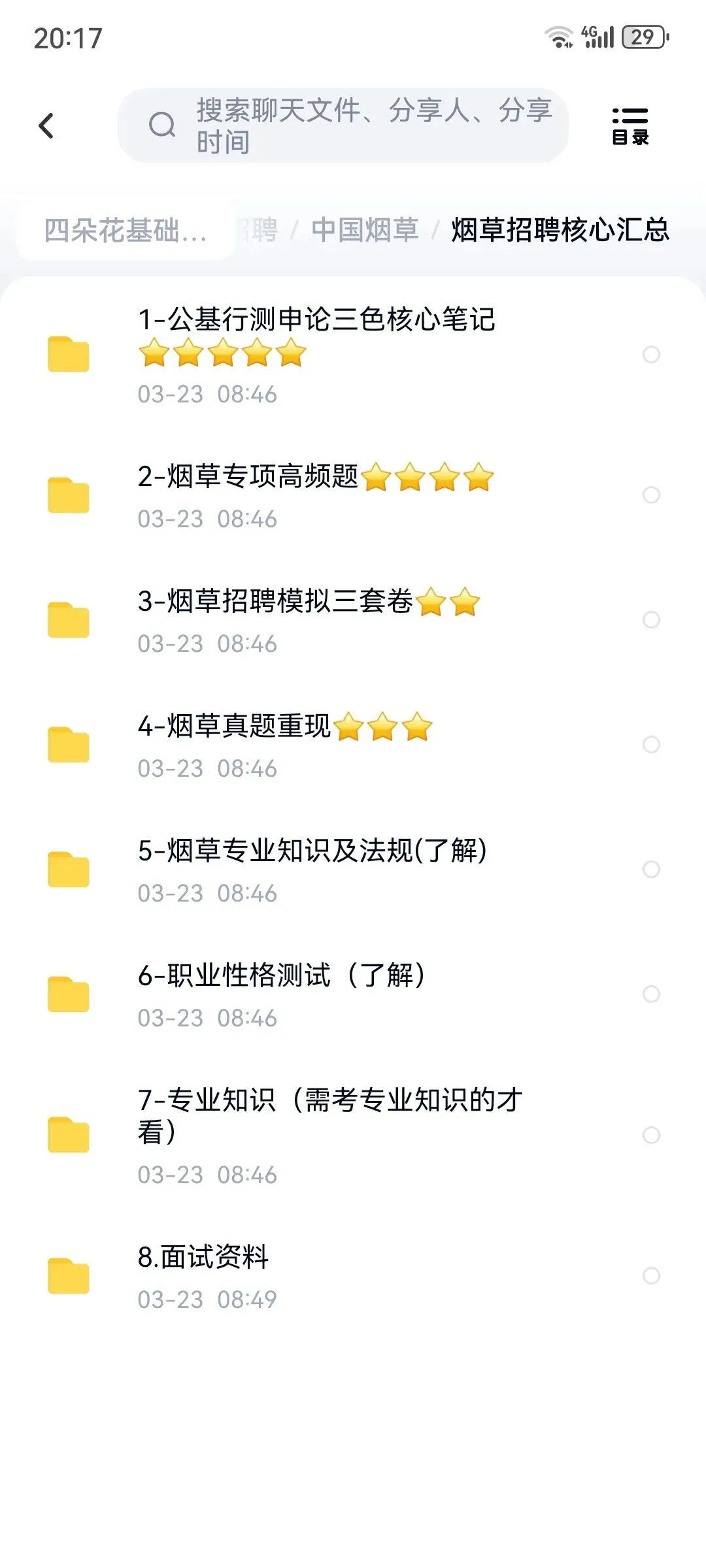This screenshot has height=1568, width=706.
Task: Open folder 6-职业性格测试
Action: pos(353,994)
